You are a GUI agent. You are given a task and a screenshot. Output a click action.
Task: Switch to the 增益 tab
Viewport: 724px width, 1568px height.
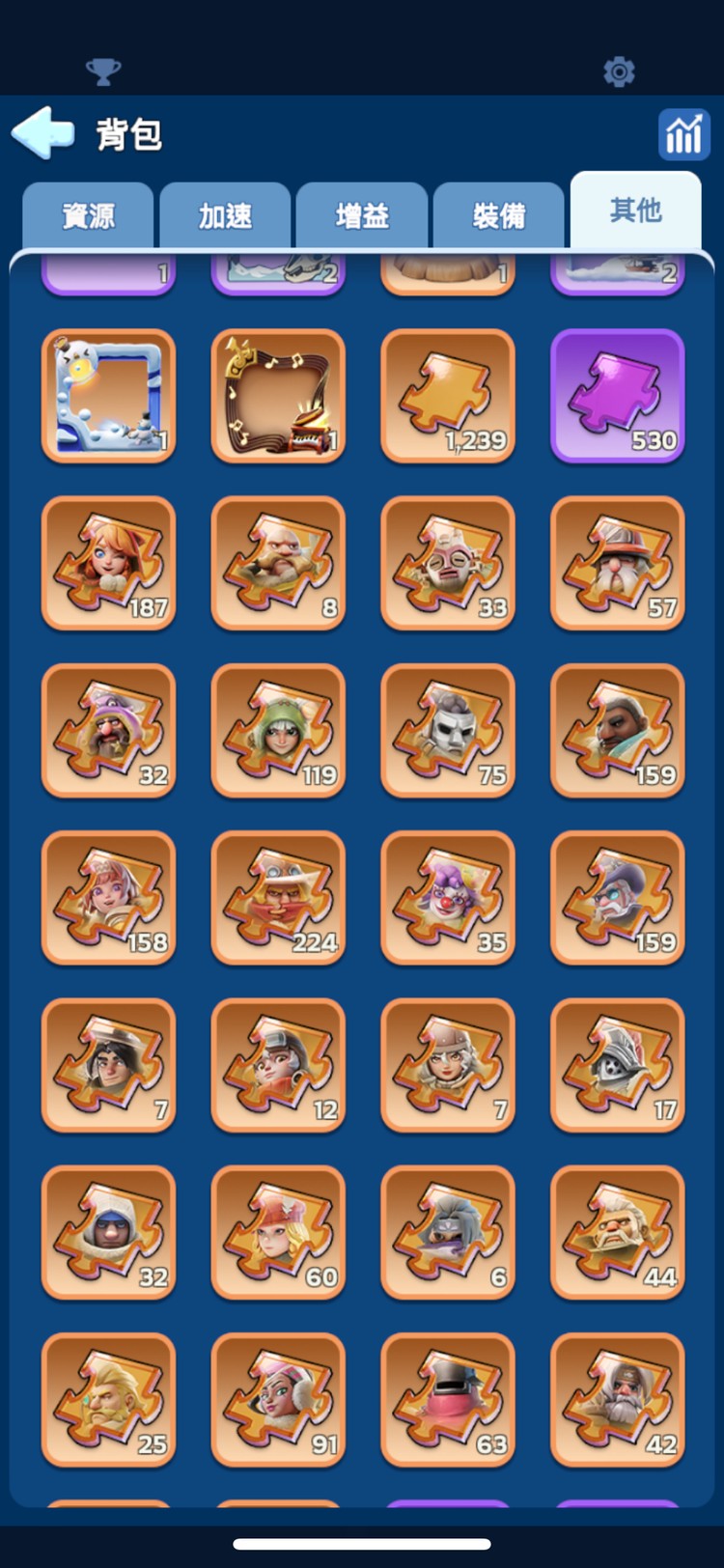tap(362, 215)
